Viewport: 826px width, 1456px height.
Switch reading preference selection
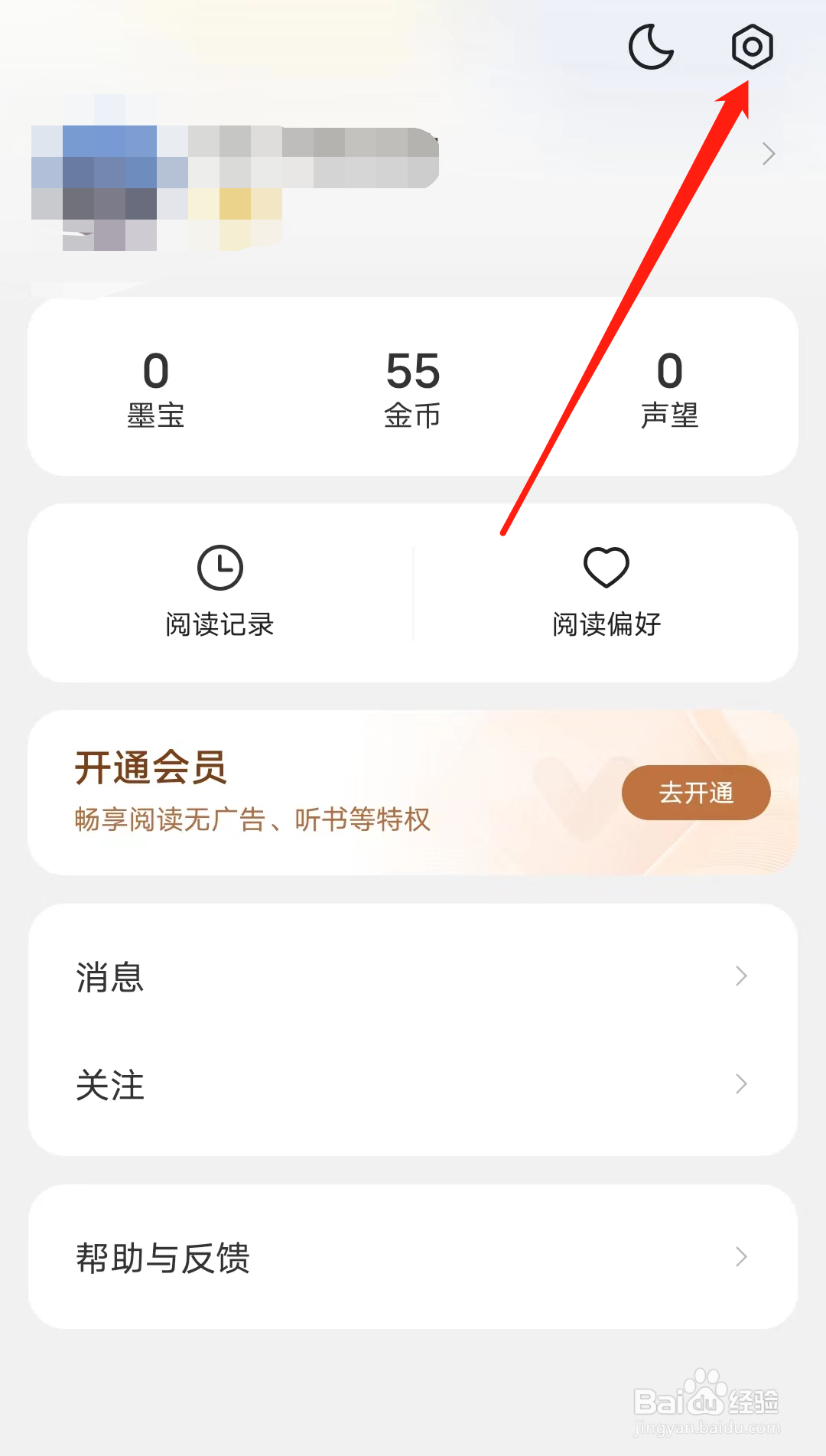click(x=606, y=593)
